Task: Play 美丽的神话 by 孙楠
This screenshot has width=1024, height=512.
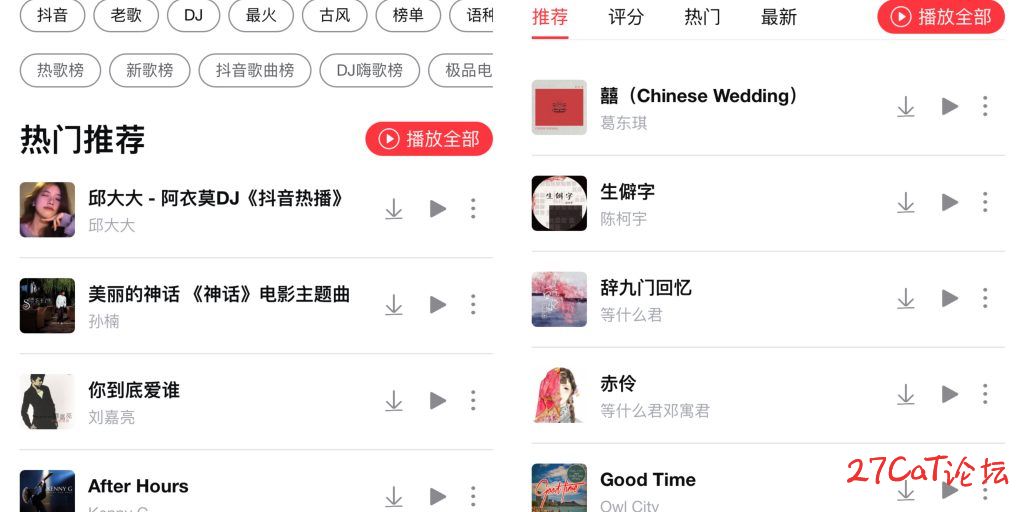Action: [x=437, y=304]
